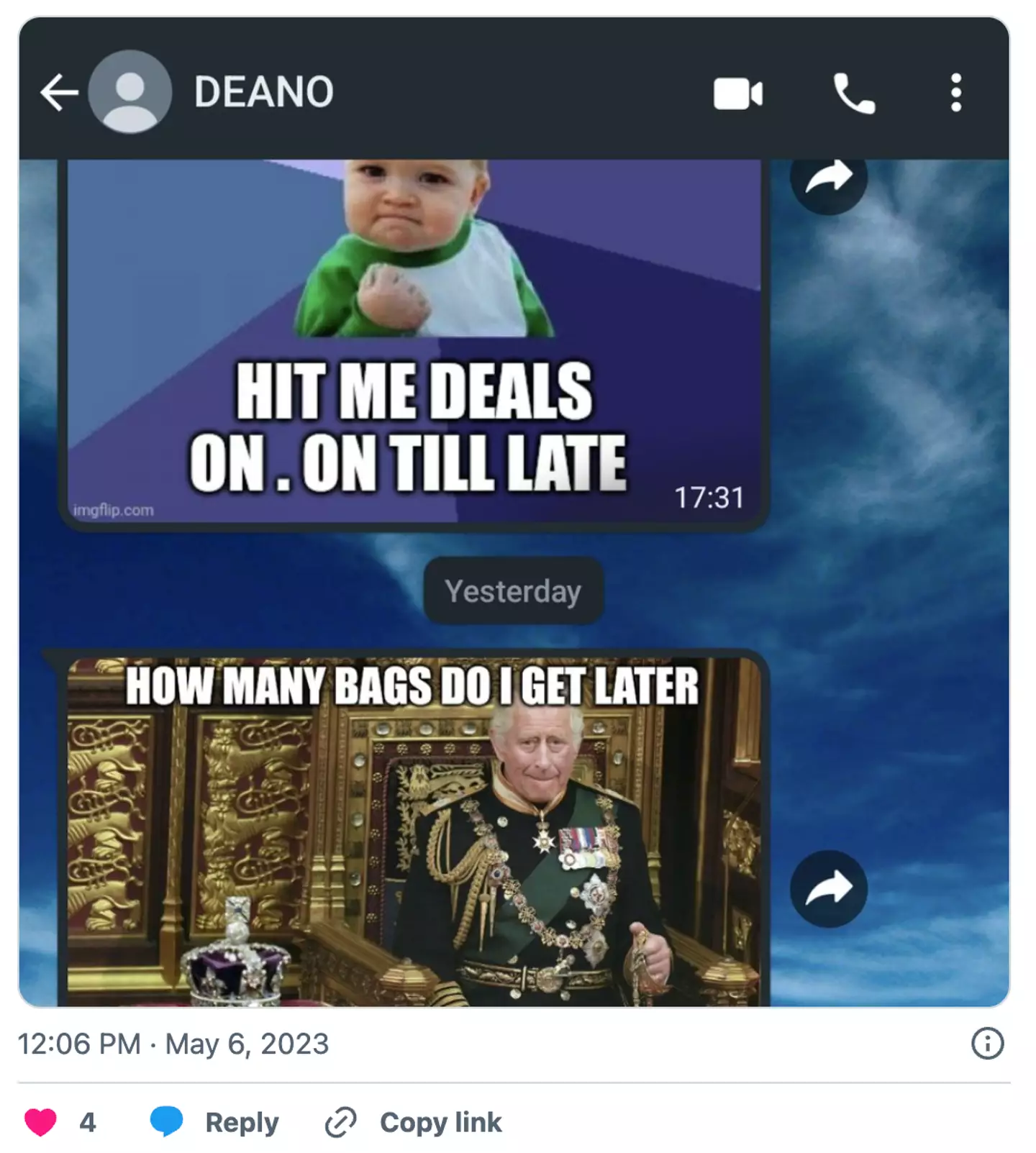1036x1153 pixels.
Task: Open the Twitter info icon
Action: tap(987, 1043)
